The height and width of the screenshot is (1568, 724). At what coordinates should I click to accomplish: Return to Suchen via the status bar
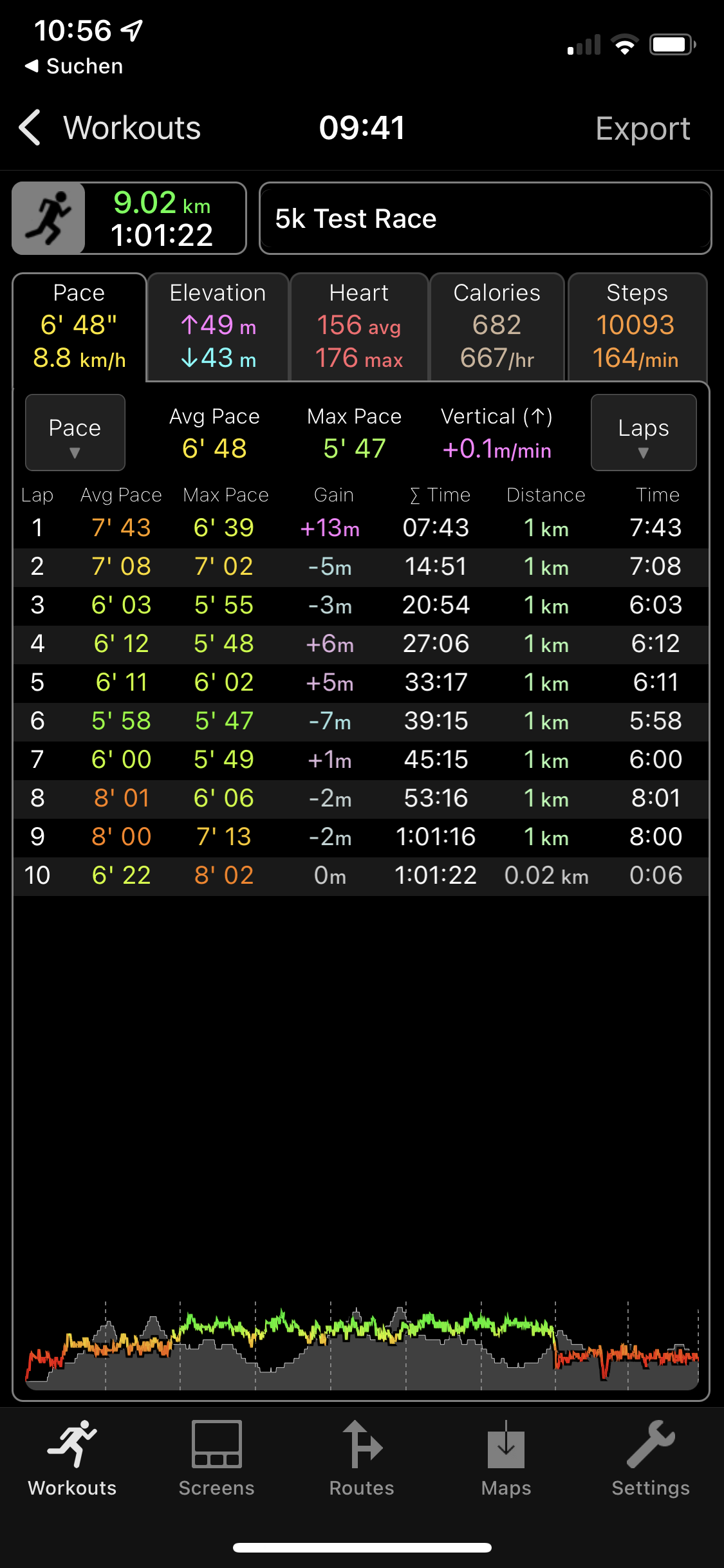pos(74,66)
